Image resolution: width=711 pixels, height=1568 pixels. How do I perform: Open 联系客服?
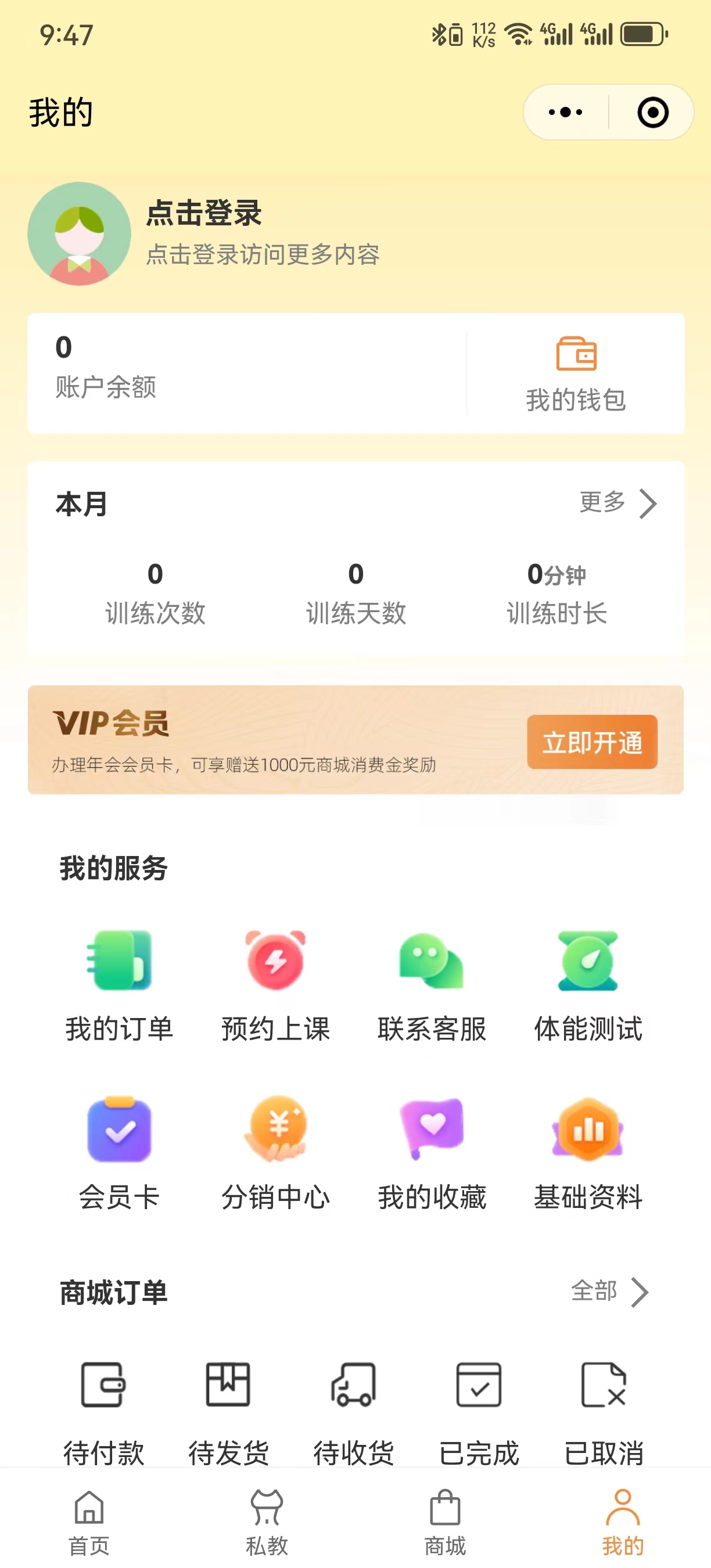pyautogui.click(x=432, y=984)
